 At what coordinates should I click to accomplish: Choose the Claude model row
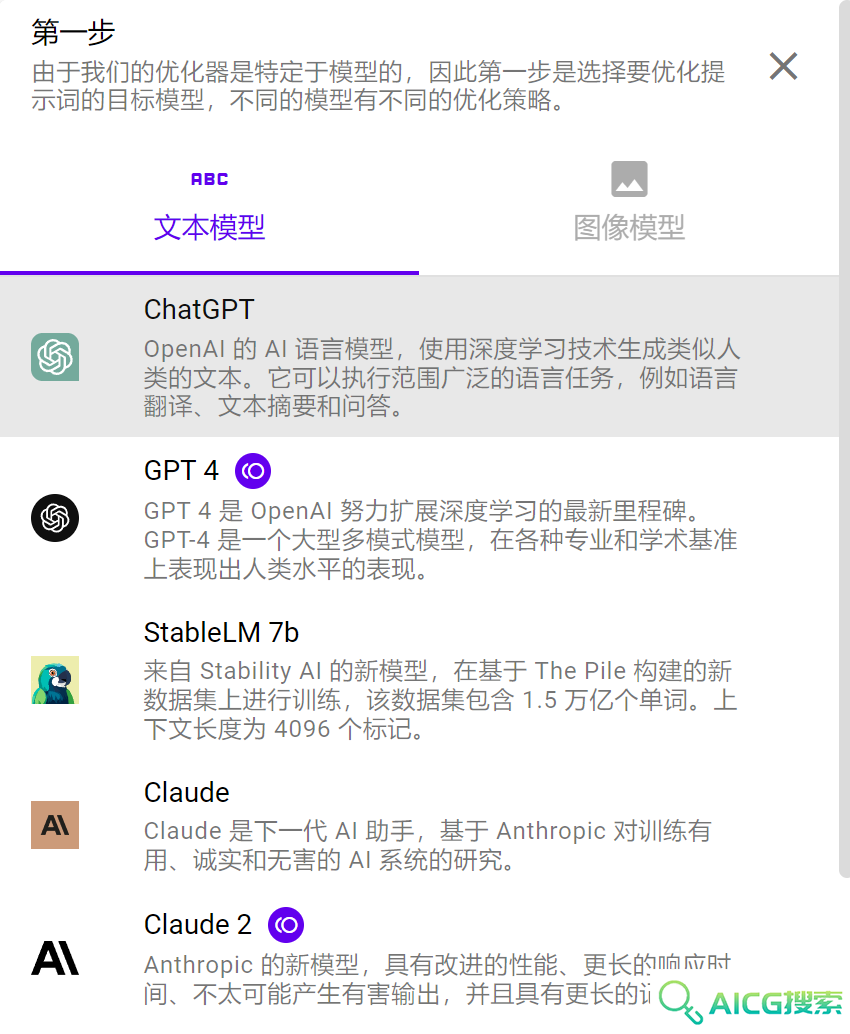pyautogui.click(x=418, y=825)
